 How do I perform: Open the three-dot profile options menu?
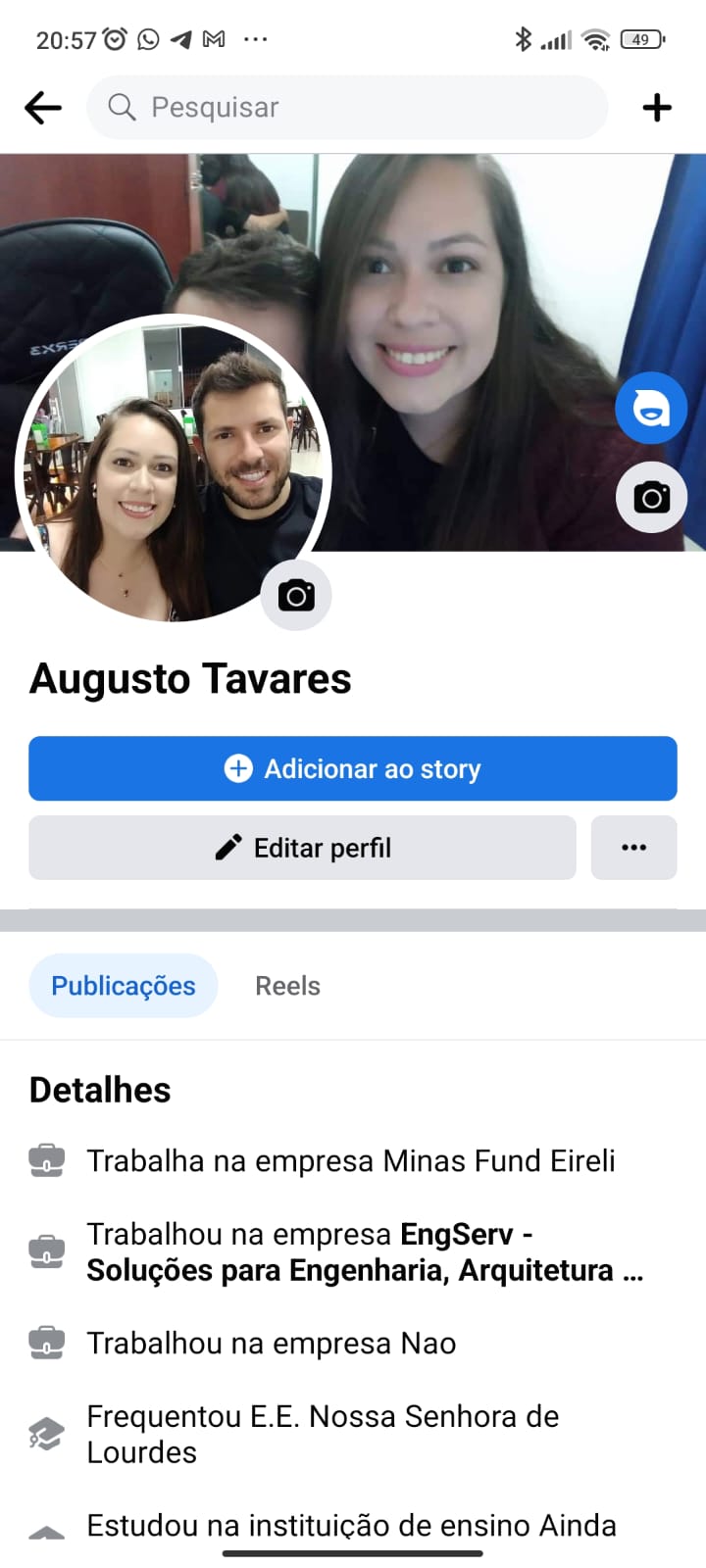[634, 848]
